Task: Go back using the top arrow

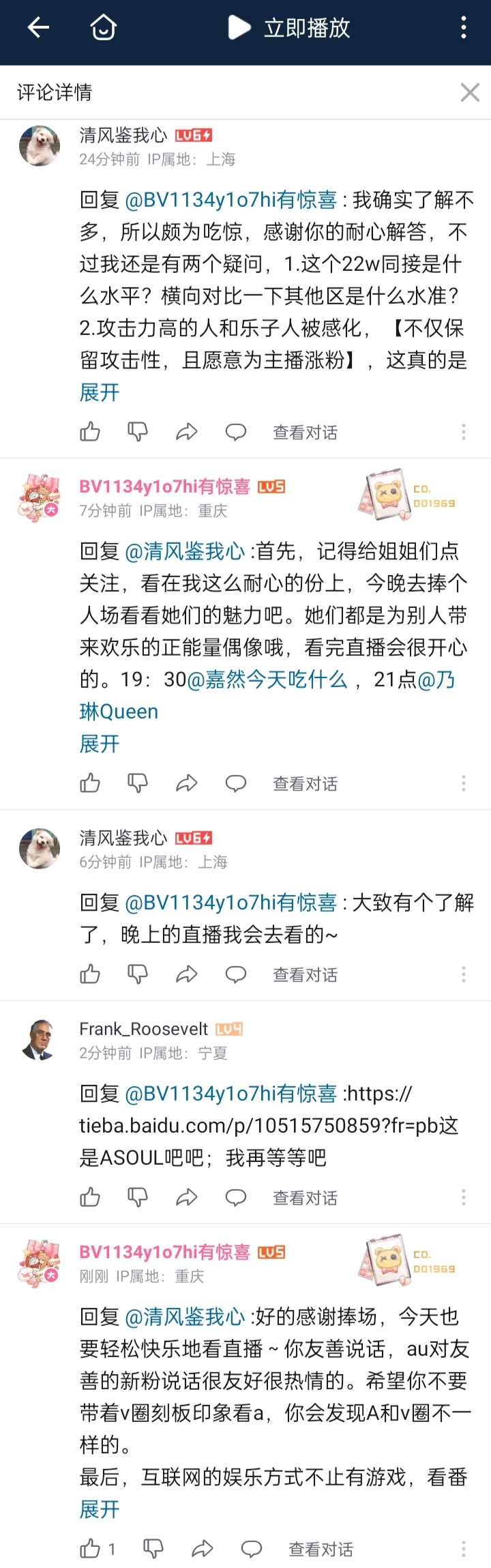Action: pos(38,28)
